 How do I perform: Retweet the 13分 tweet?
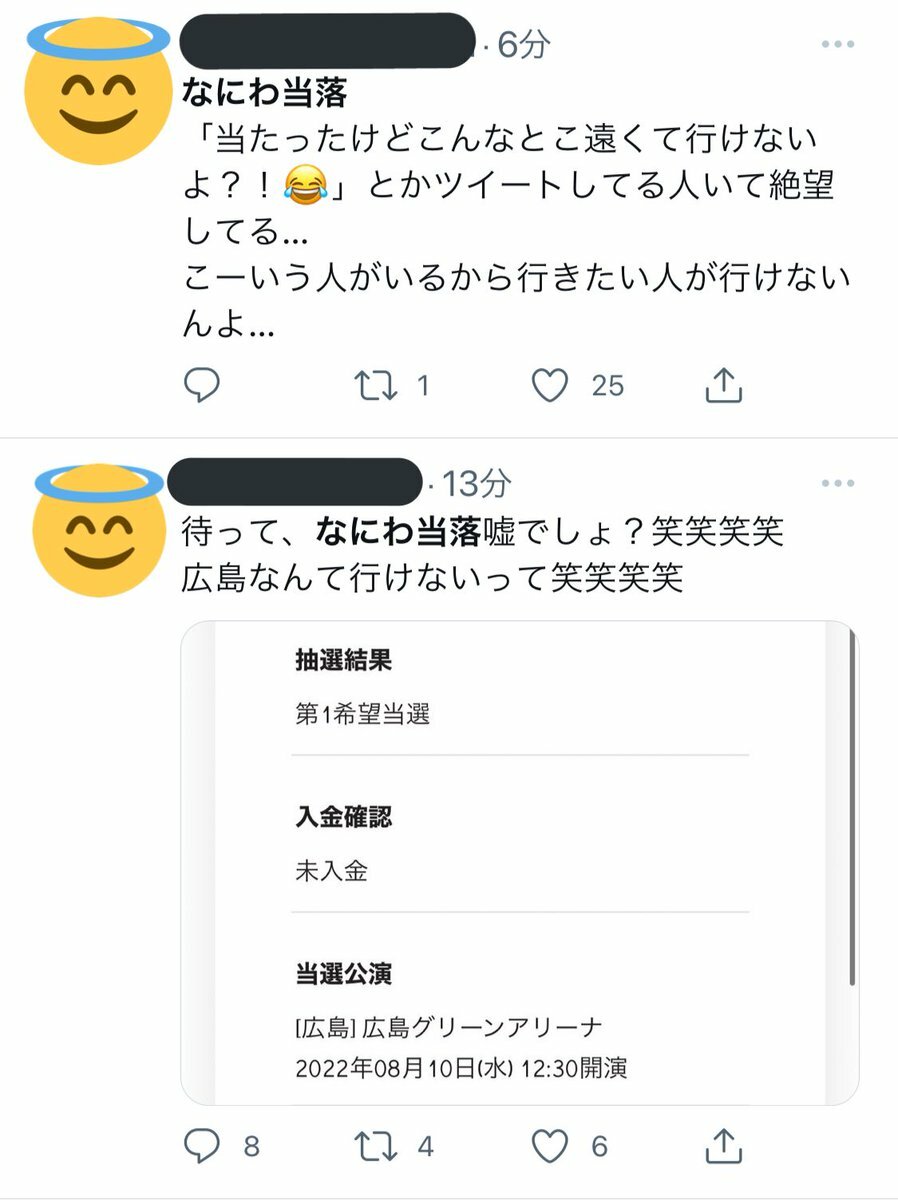coord(378,1146)
